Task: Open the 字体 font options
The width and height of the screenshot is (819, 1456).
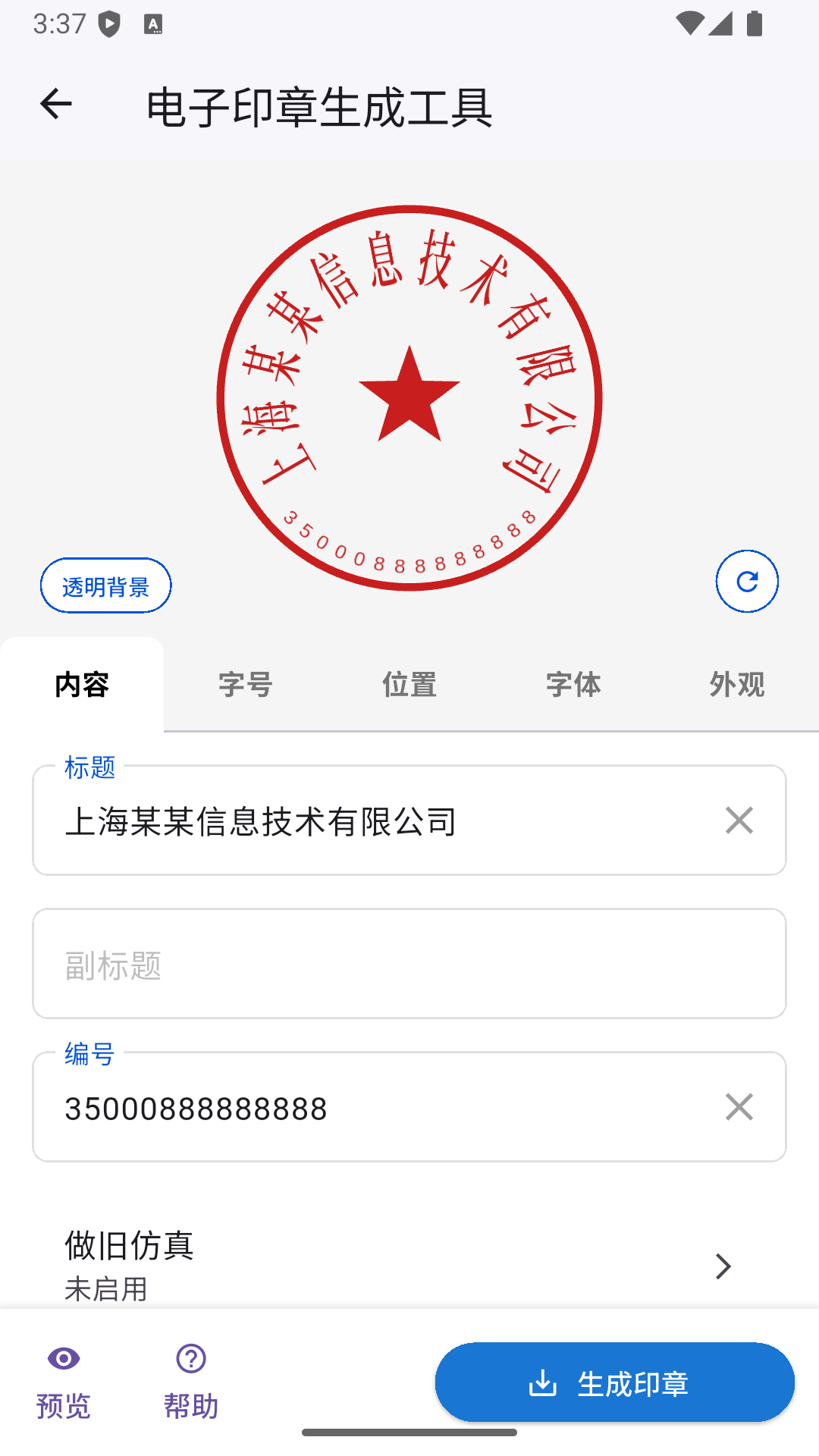Action: [x=573, y=684]
